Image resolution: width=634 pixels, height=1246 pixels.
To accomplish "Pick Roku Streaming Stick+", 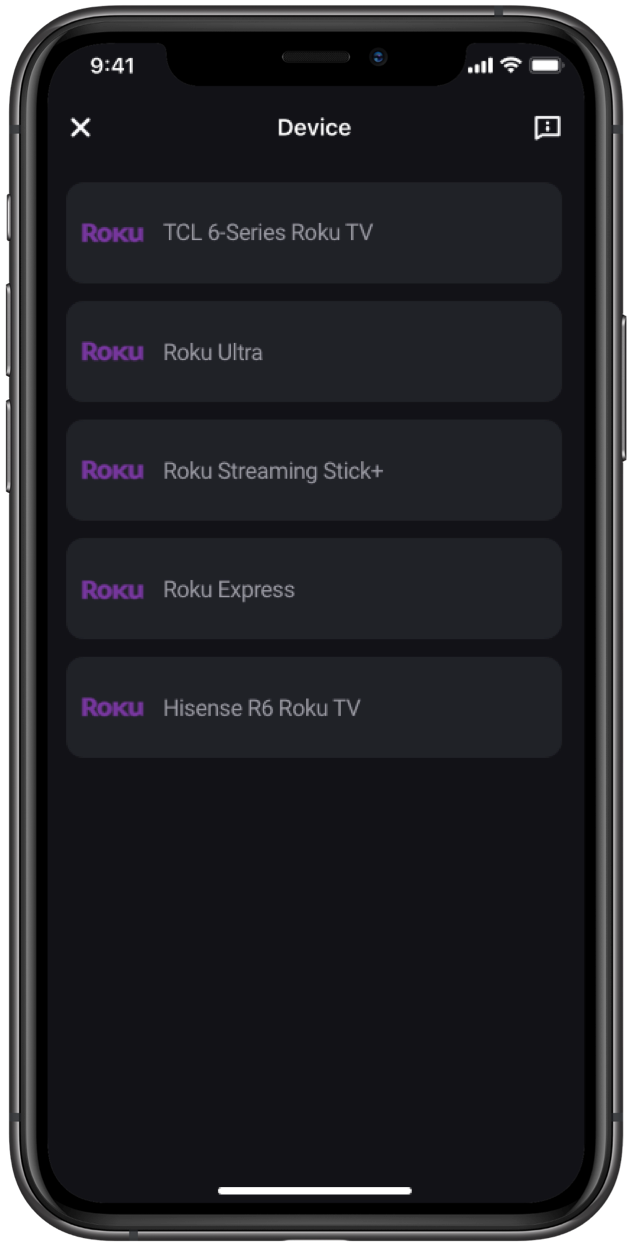I will [313, 470].
